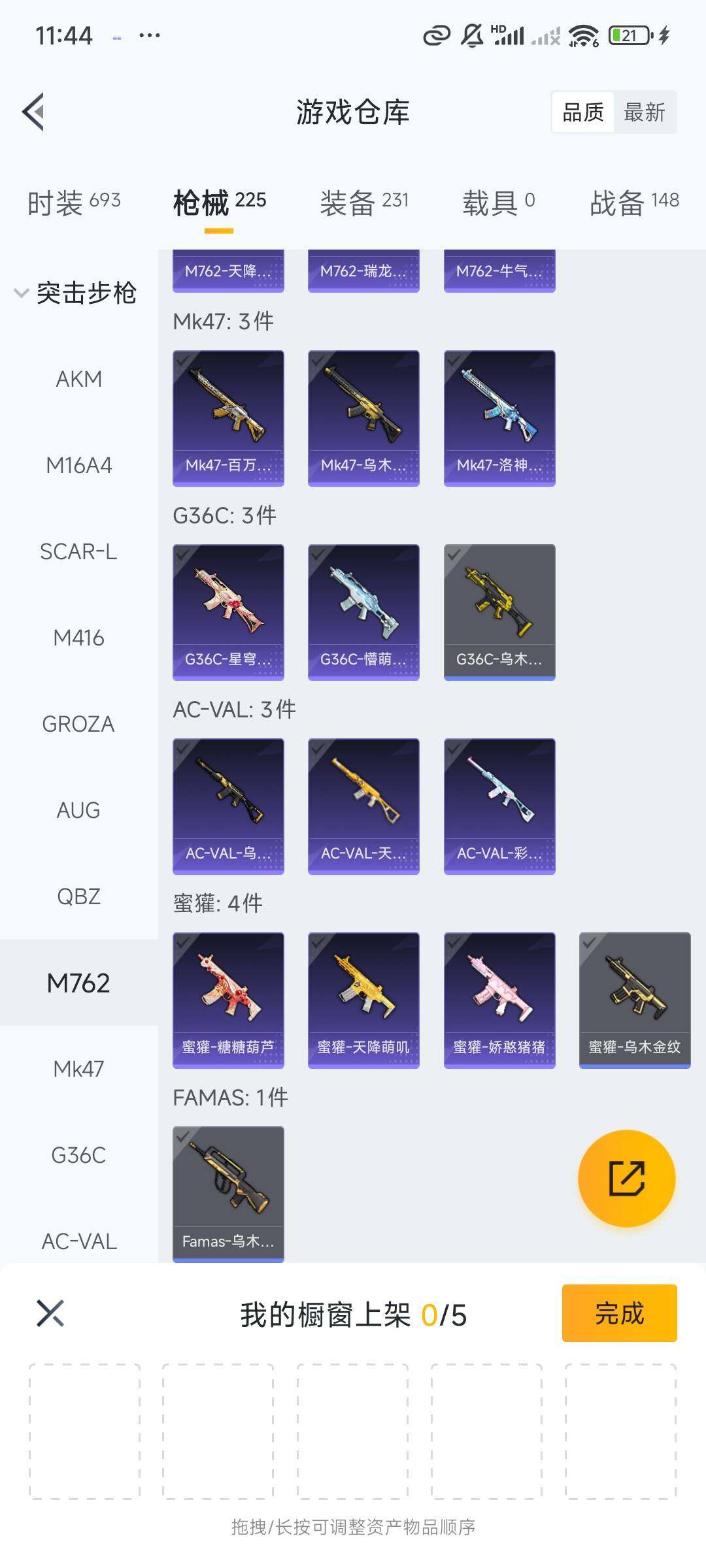The height and width of the screenshot is (1568, 706).
Task: Collapse the 突击步枪 category
Action: tap(75, 293)
